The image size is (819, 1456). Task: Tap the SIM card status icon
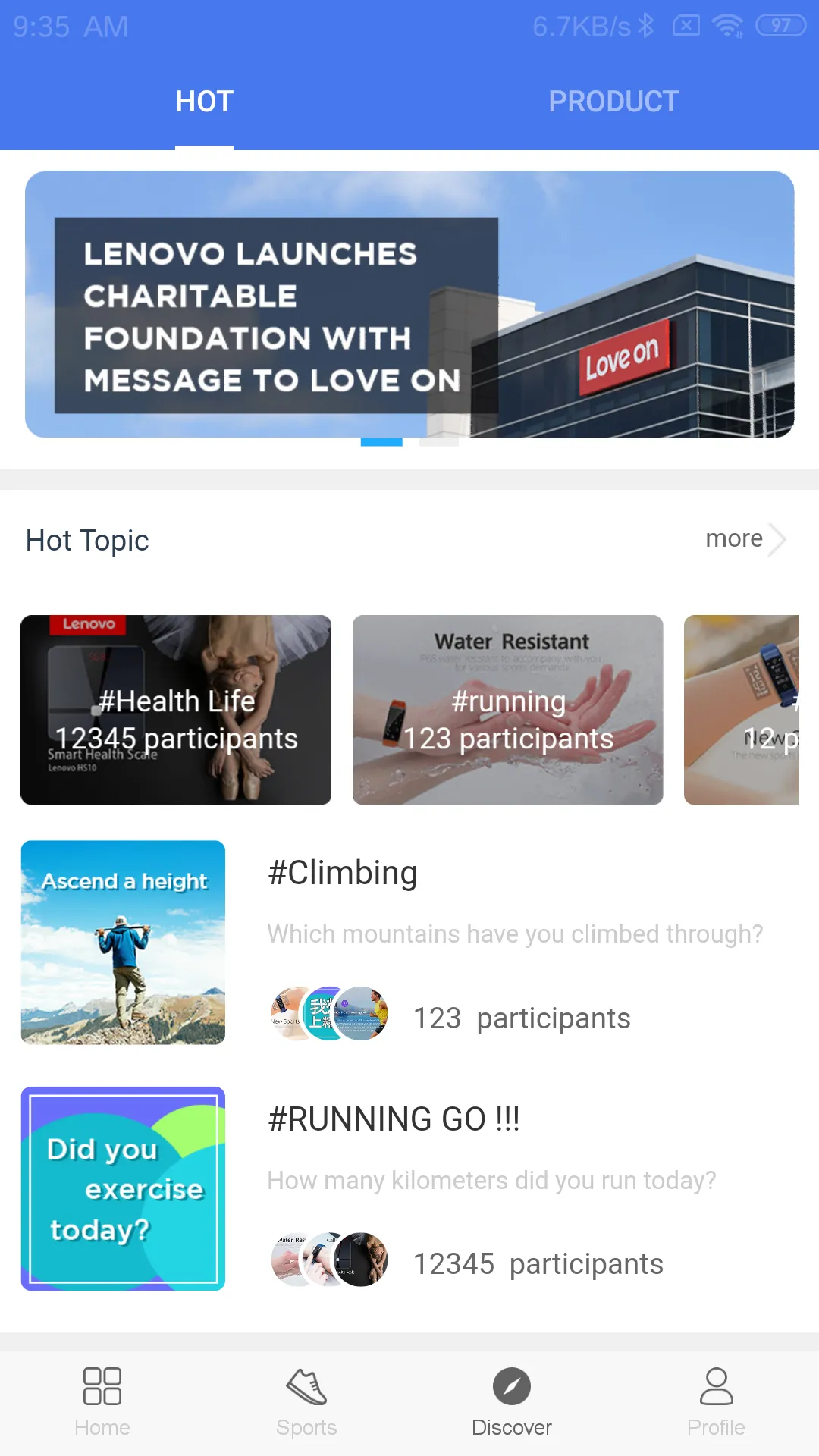click(687, 25)
